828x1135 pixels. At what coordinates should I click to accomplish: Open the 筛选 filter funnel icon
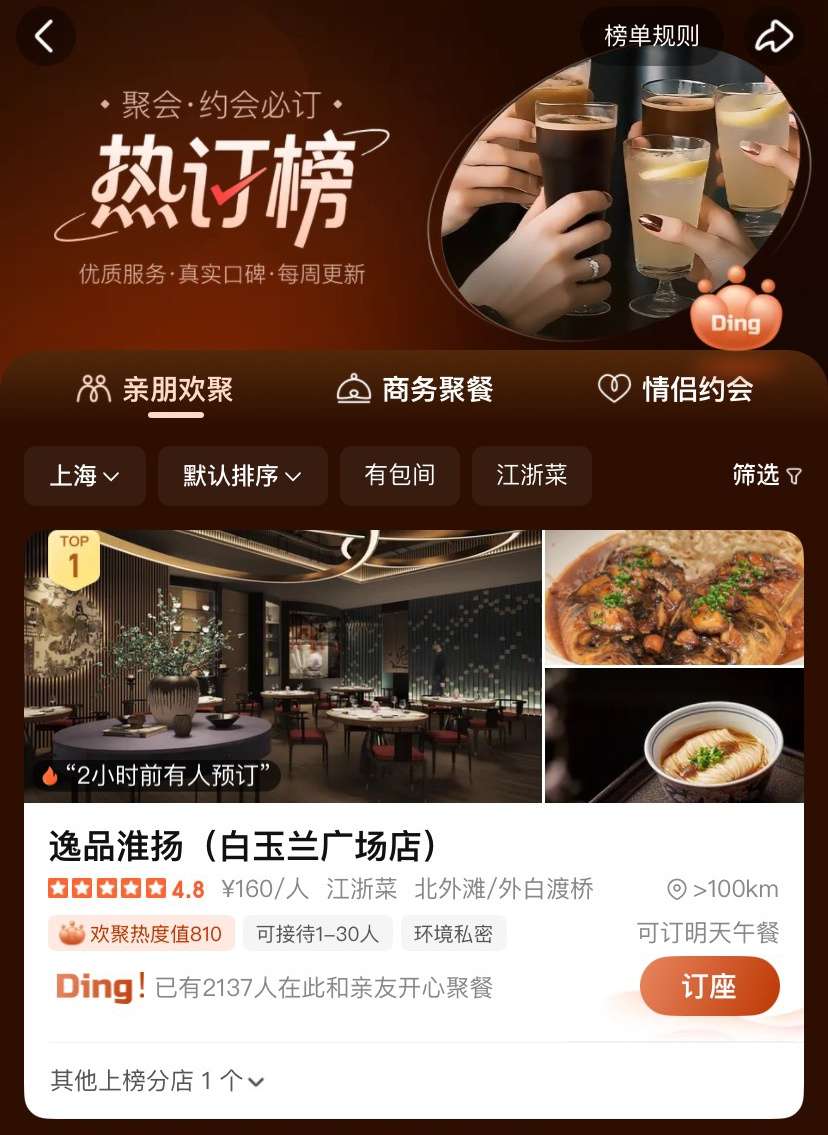(793, 477)
